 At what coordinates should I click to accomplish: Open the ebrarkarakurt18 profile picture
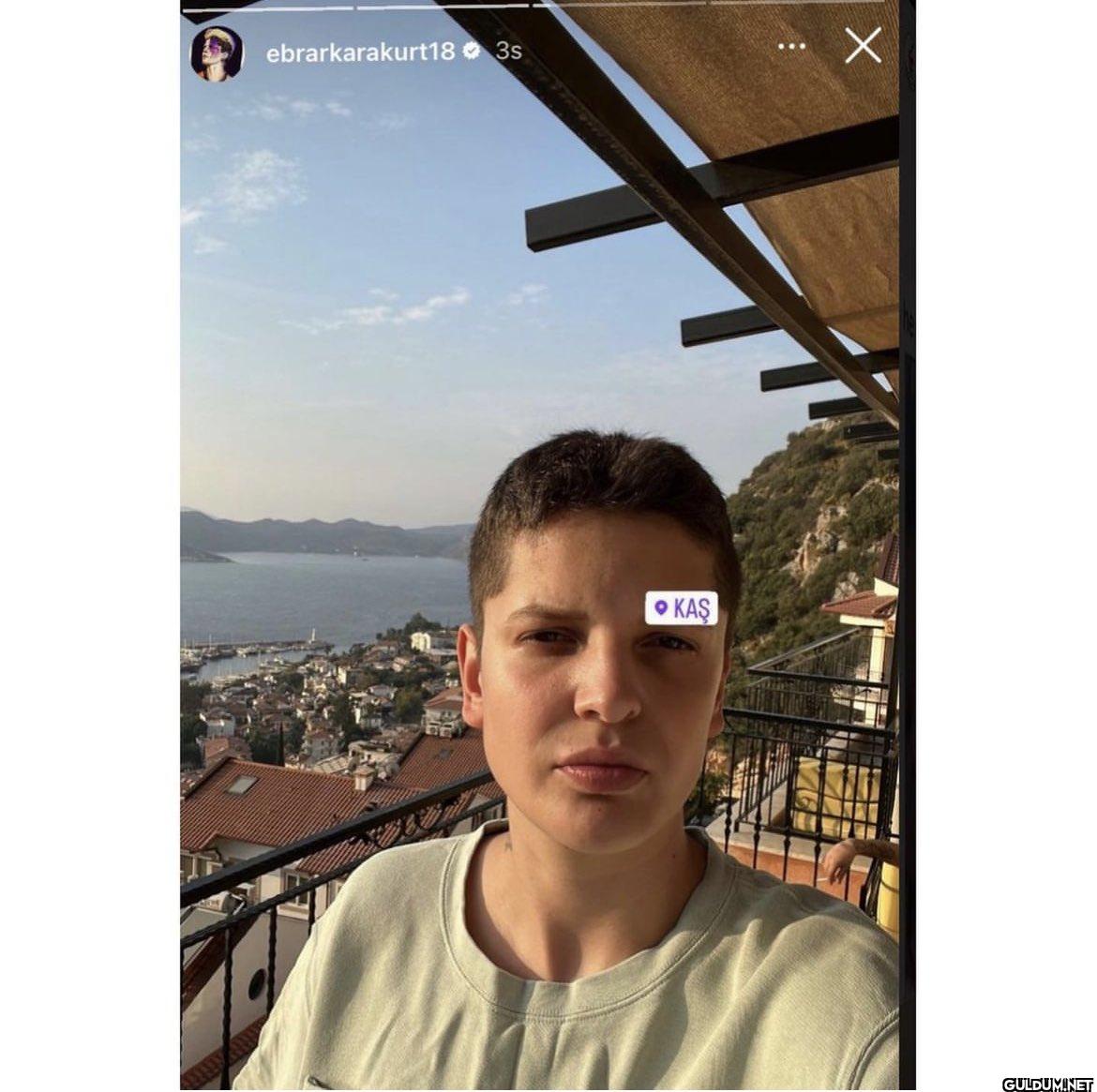pos(218,52)
